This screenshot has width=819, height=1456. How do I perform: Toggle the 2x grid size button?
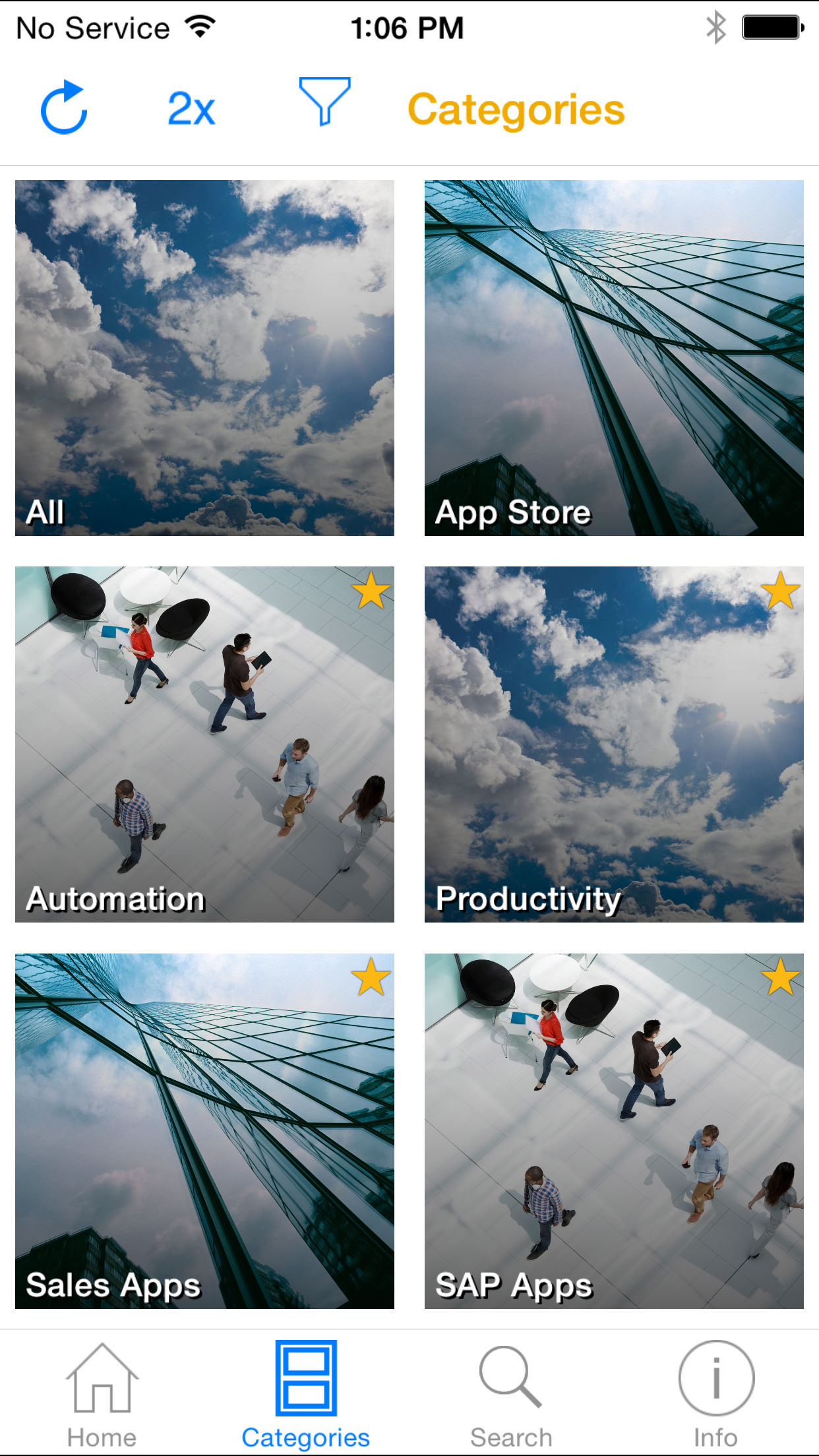191,109
